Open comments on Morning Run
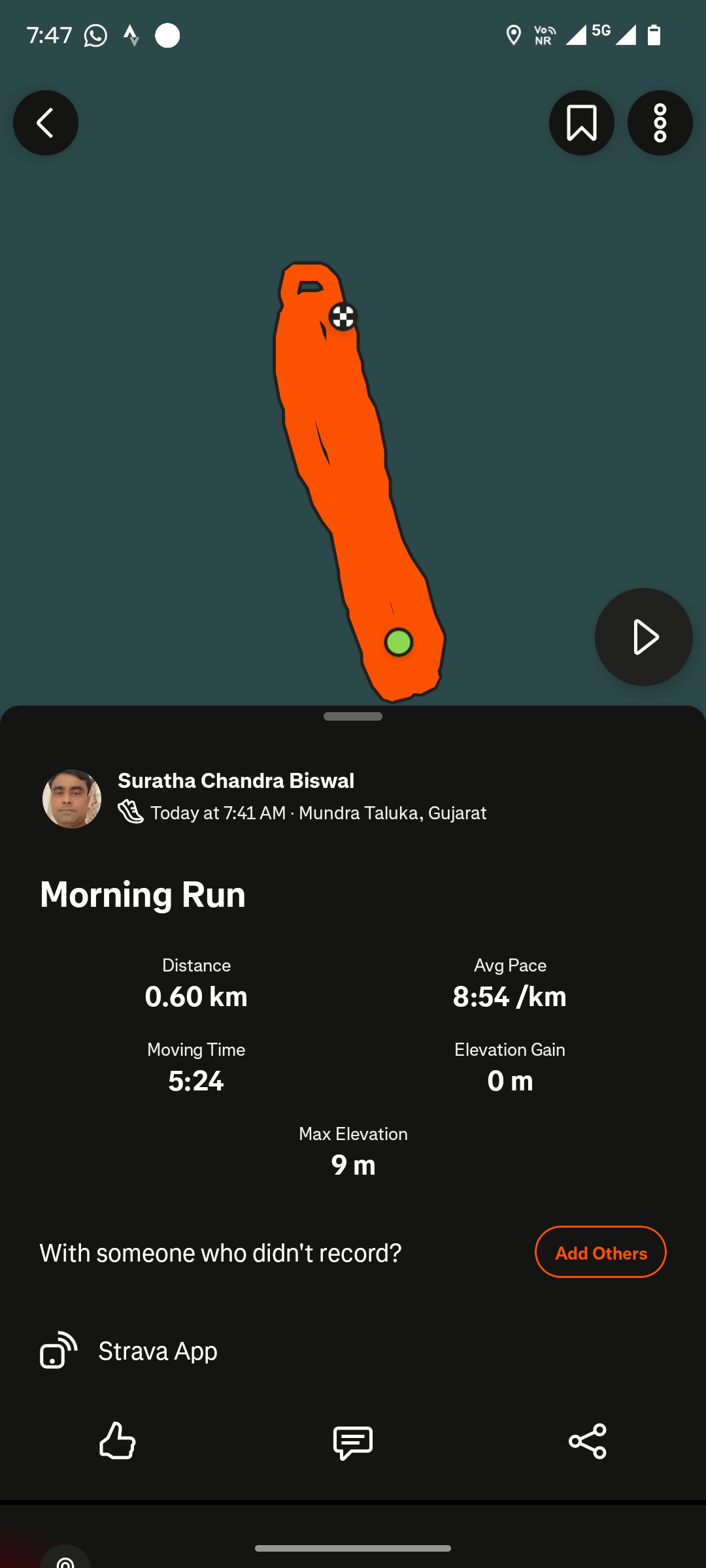 pos(353,1442)
